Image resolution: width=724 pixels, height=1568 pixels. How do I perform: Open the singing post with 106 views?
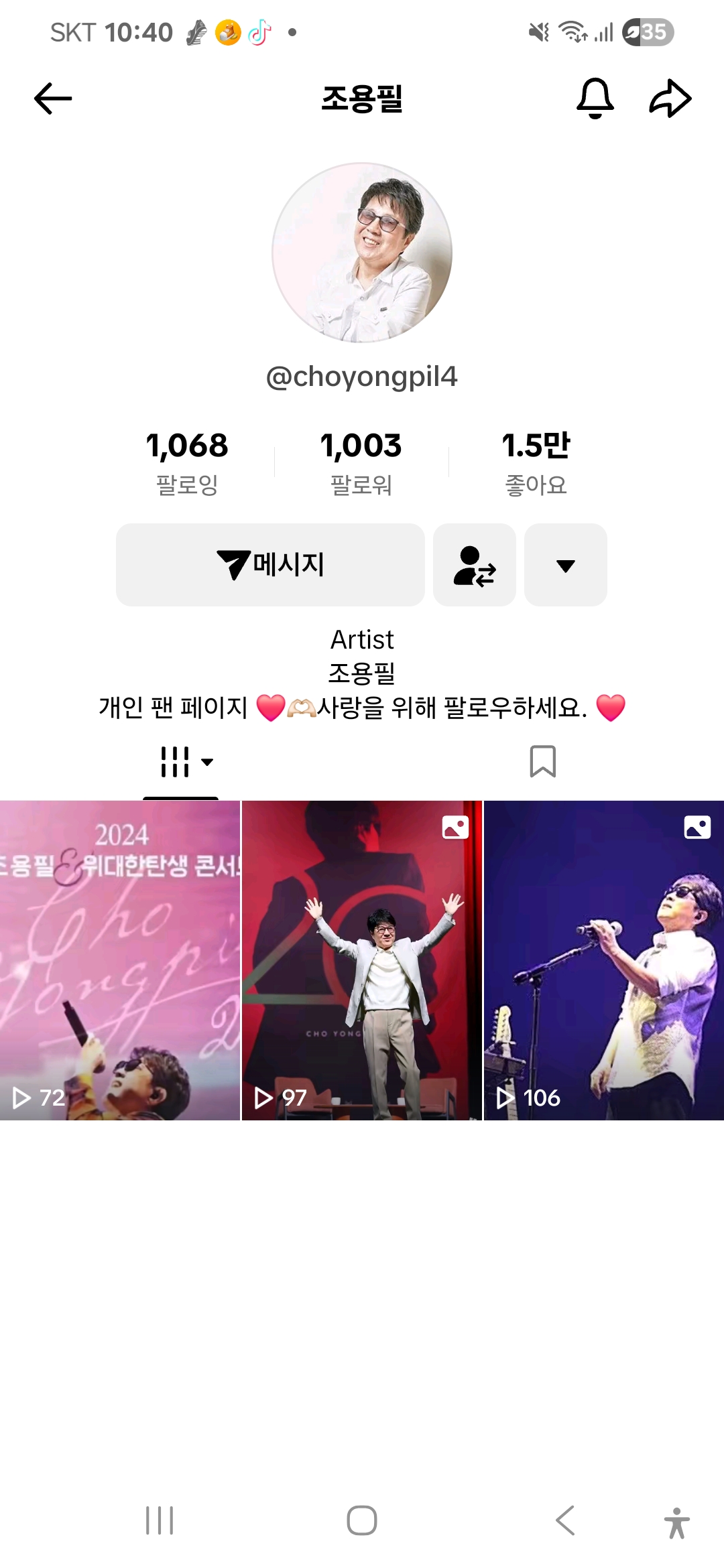[603, 960]
